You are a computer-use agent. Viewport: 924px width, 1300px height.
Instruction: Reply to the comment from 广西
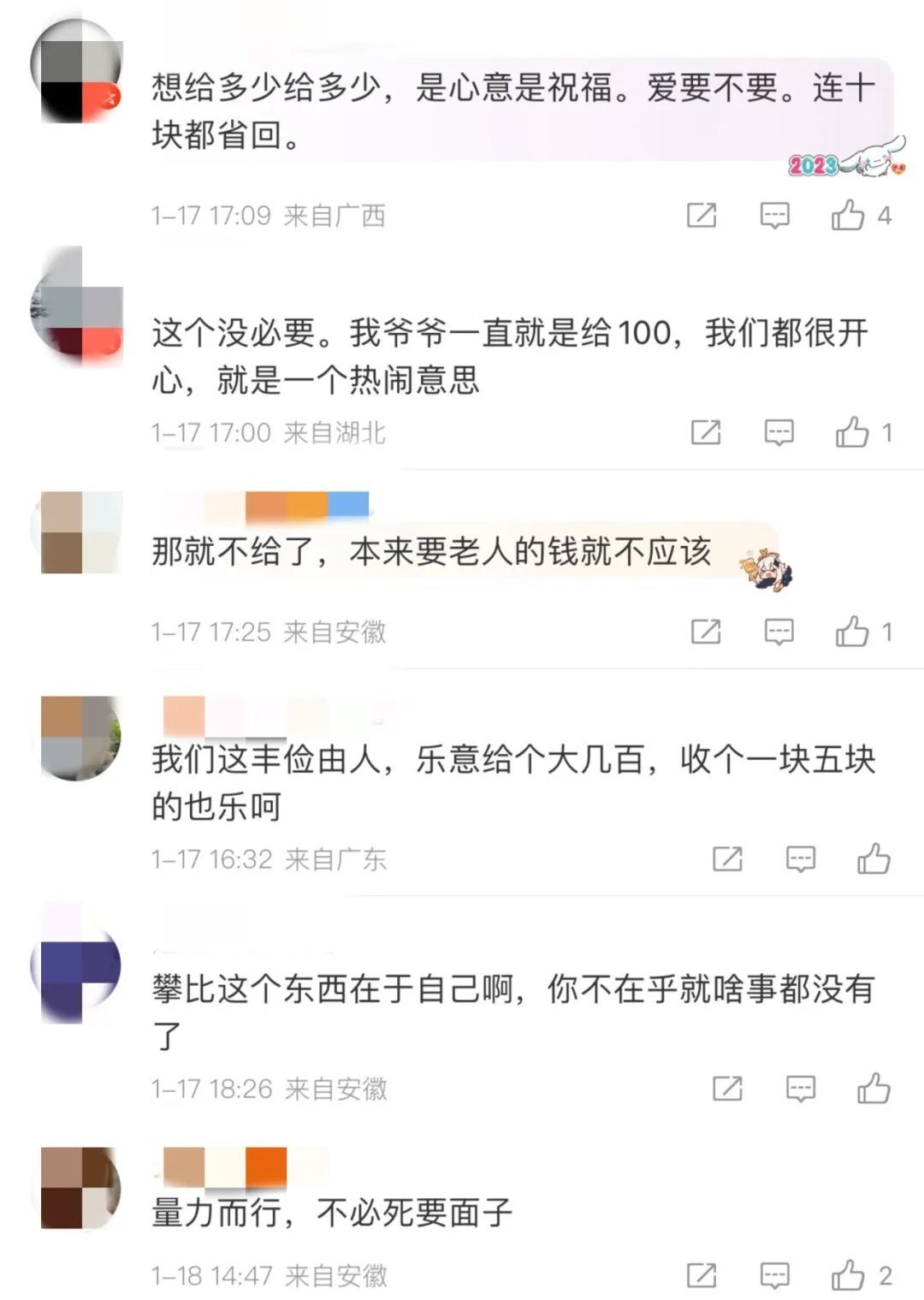coord(775,215)
